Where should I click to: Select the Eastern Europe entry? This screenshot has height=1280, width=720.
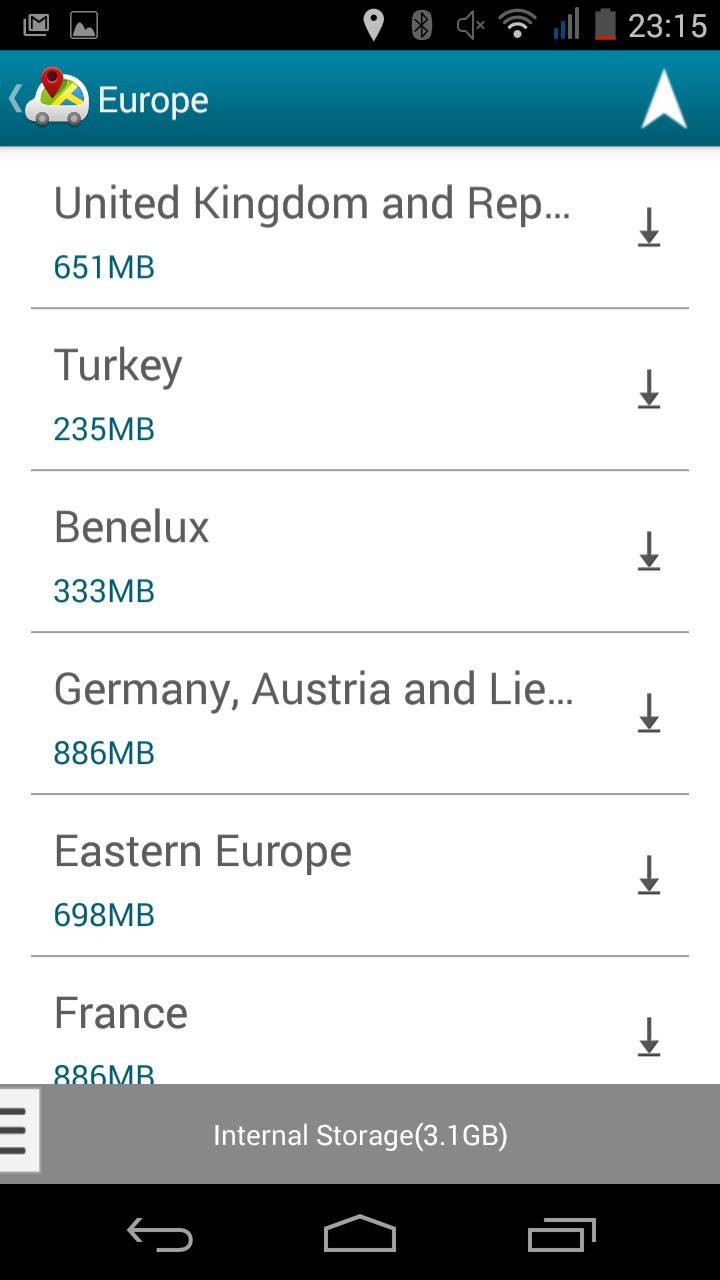pyautogui.click(x=360, y=876)
